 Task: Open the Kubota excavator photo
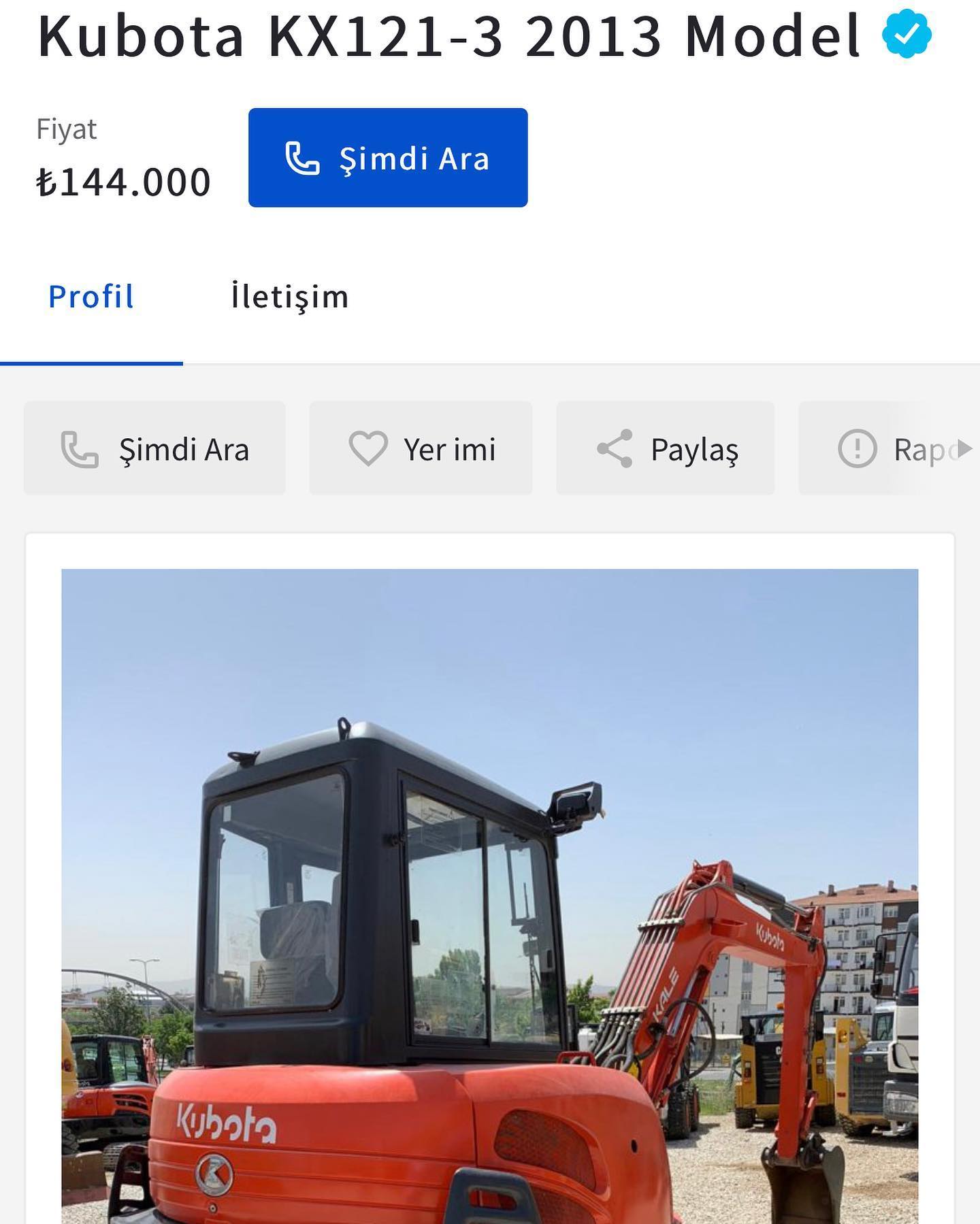(x=490, y=896)
